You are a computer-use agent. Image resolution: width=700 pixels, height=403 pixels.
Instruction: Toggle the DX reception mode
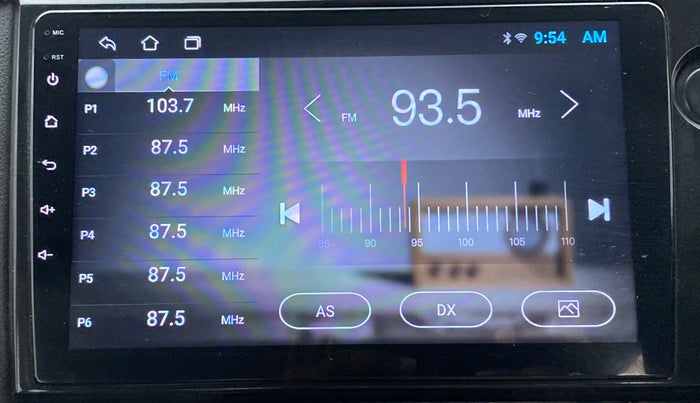click(x=445, y=310)
